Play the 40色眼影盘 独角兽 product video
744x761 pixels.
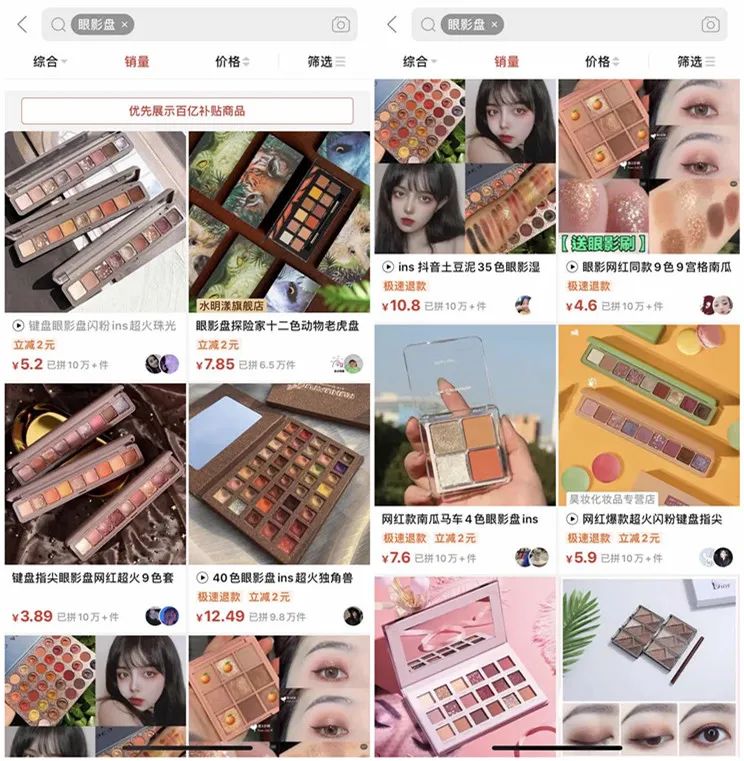click(201, 578)
